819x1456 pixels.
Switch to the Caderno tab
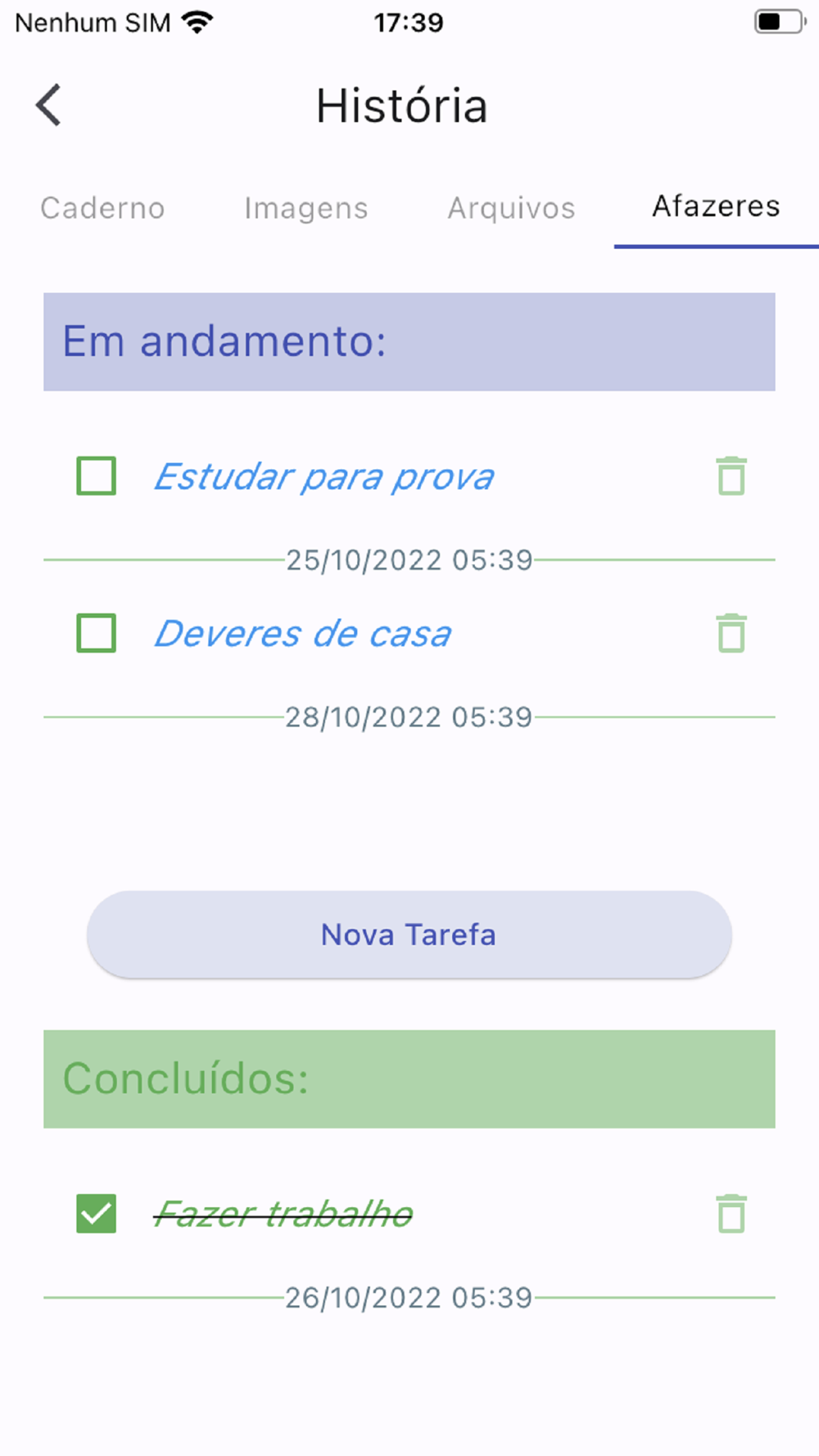[102, 208]
